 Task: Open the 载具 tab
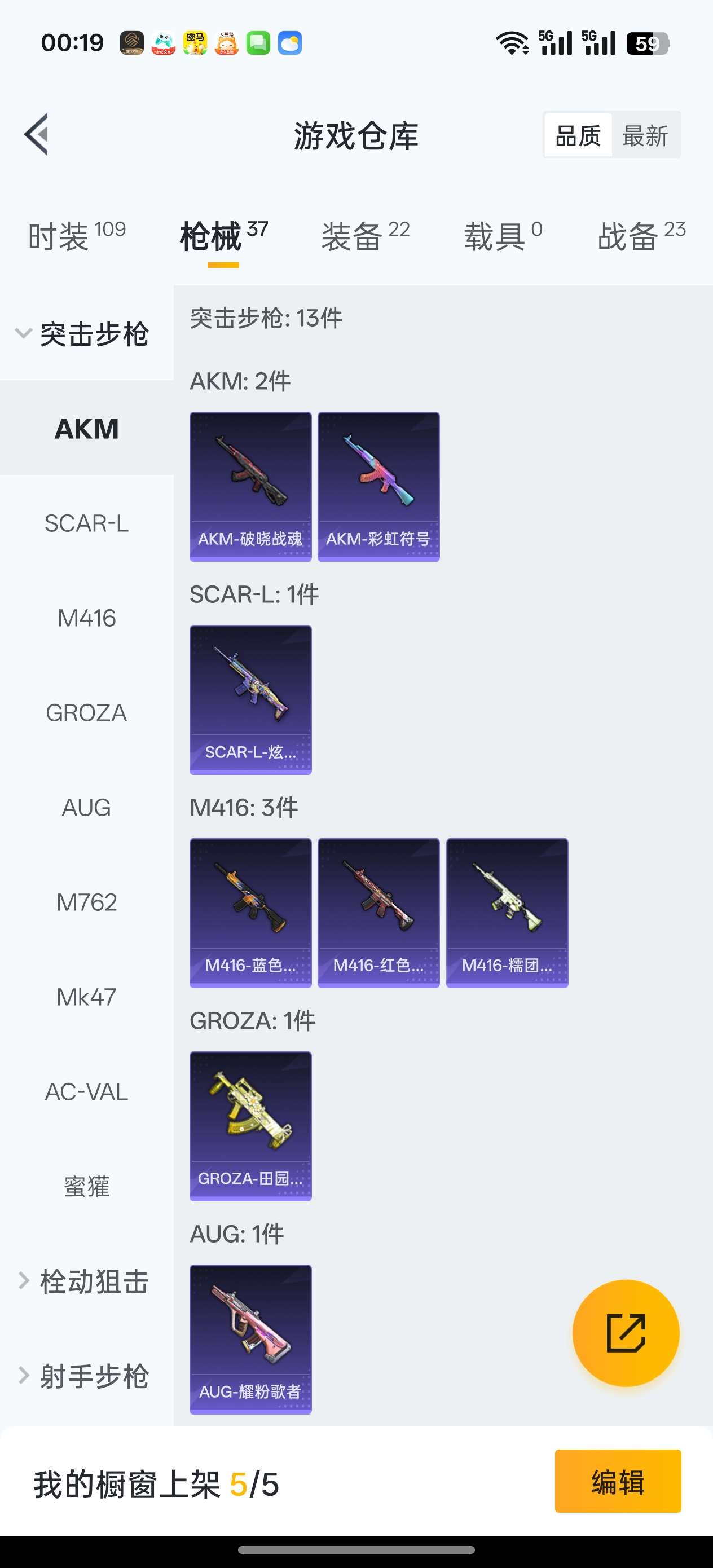[503, 236]
